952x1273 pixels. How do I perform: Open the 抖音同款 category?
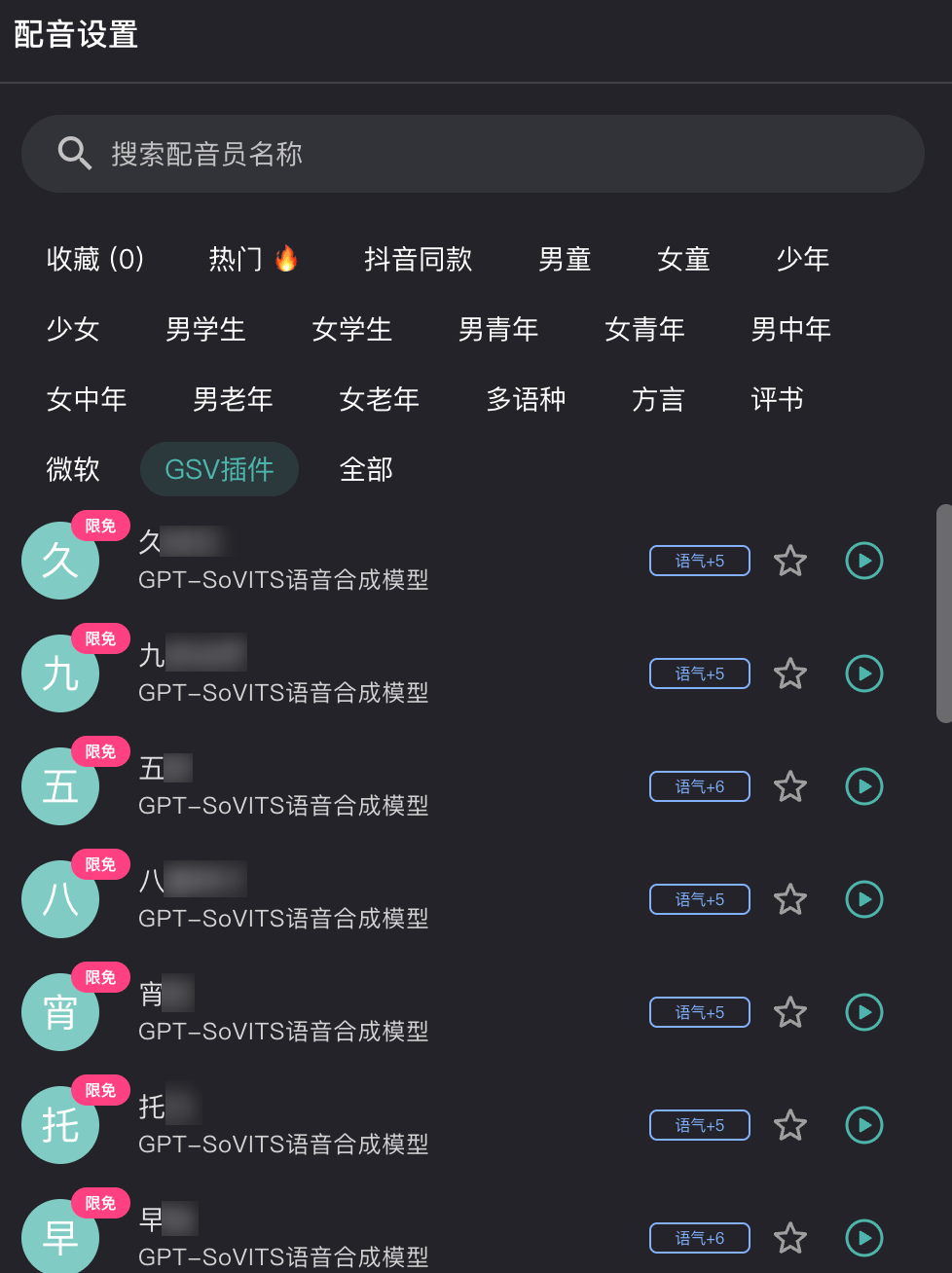click(x=418, y=259)
